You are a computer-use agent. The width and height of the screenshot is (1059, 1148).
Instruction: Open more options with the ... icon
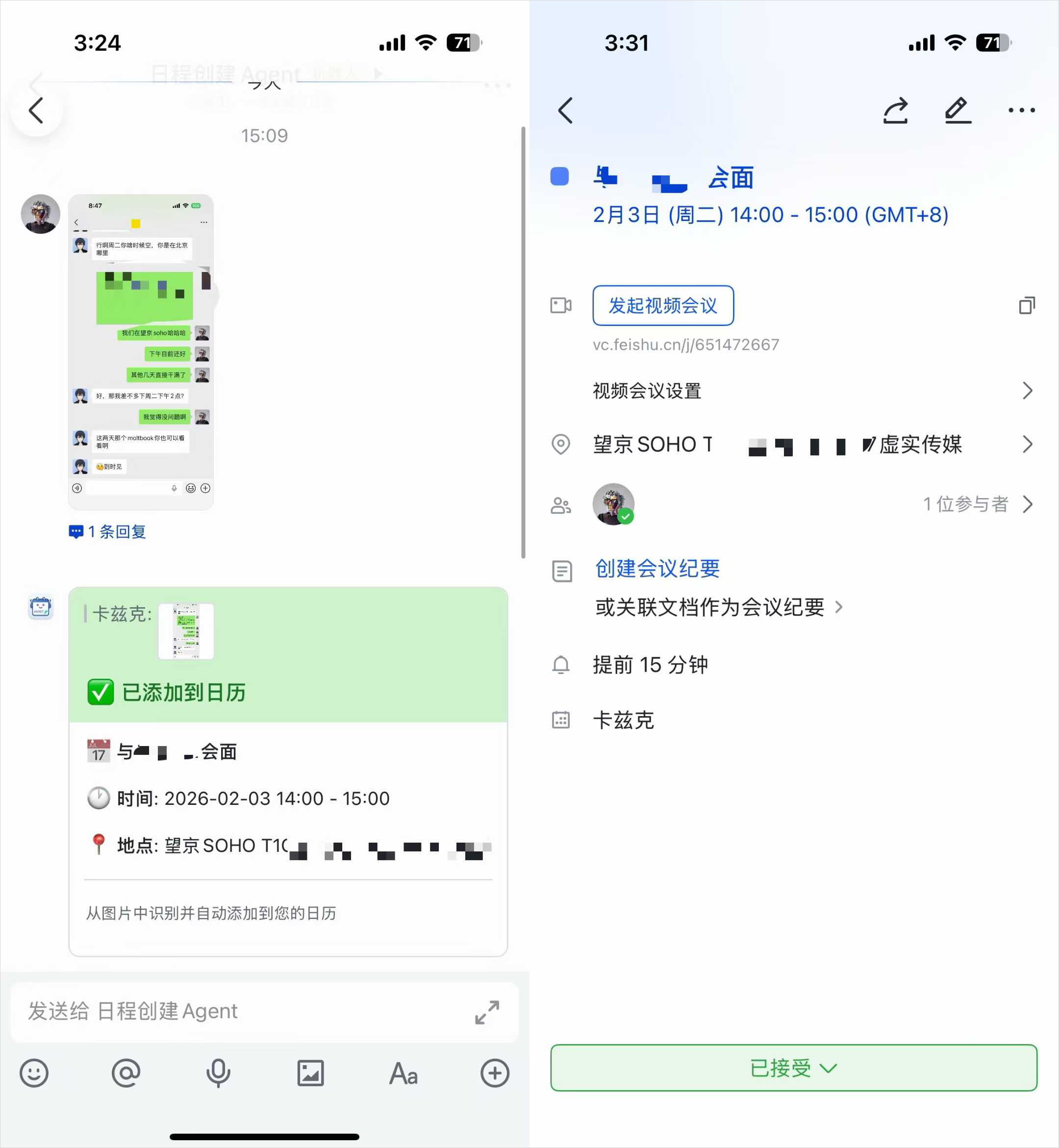pyautogui.click(x=1022, y=111)
